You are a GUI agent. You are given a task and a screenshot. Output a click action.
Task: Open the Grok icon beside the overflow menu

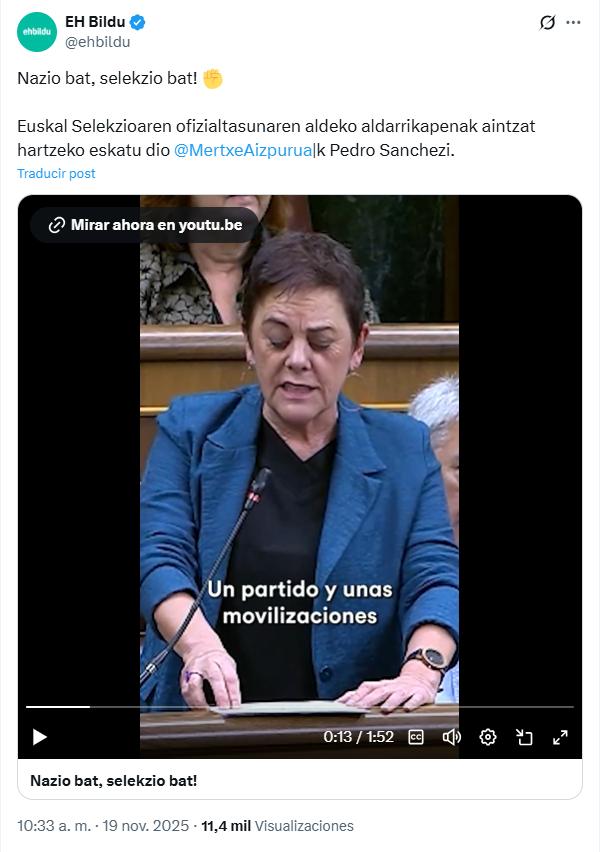click(547, 22)
